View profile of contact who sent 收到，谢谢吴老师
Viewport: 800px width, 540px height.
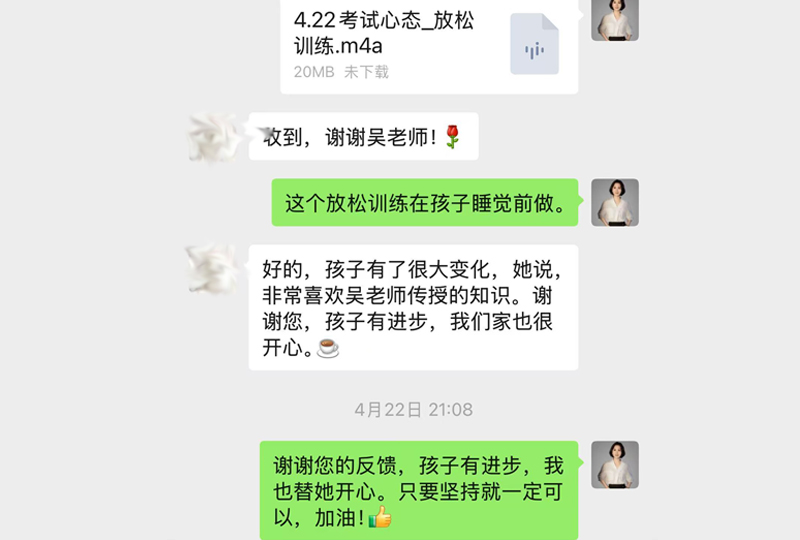pos(213,137)
